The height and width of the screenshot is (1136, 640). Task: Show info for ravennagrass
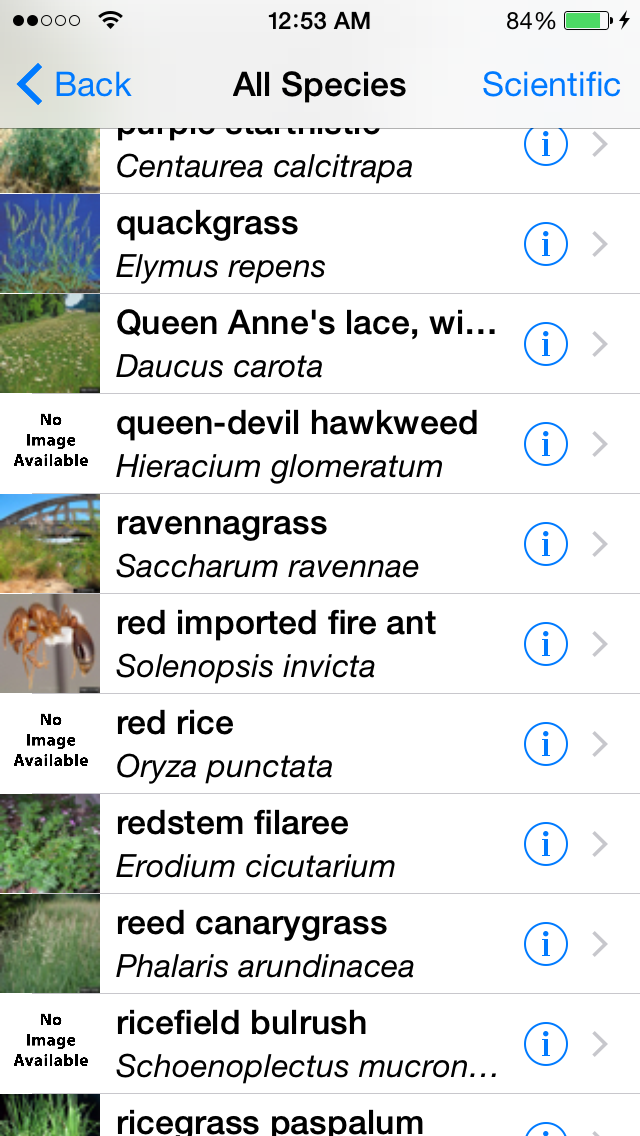click(x=546, y=544)
